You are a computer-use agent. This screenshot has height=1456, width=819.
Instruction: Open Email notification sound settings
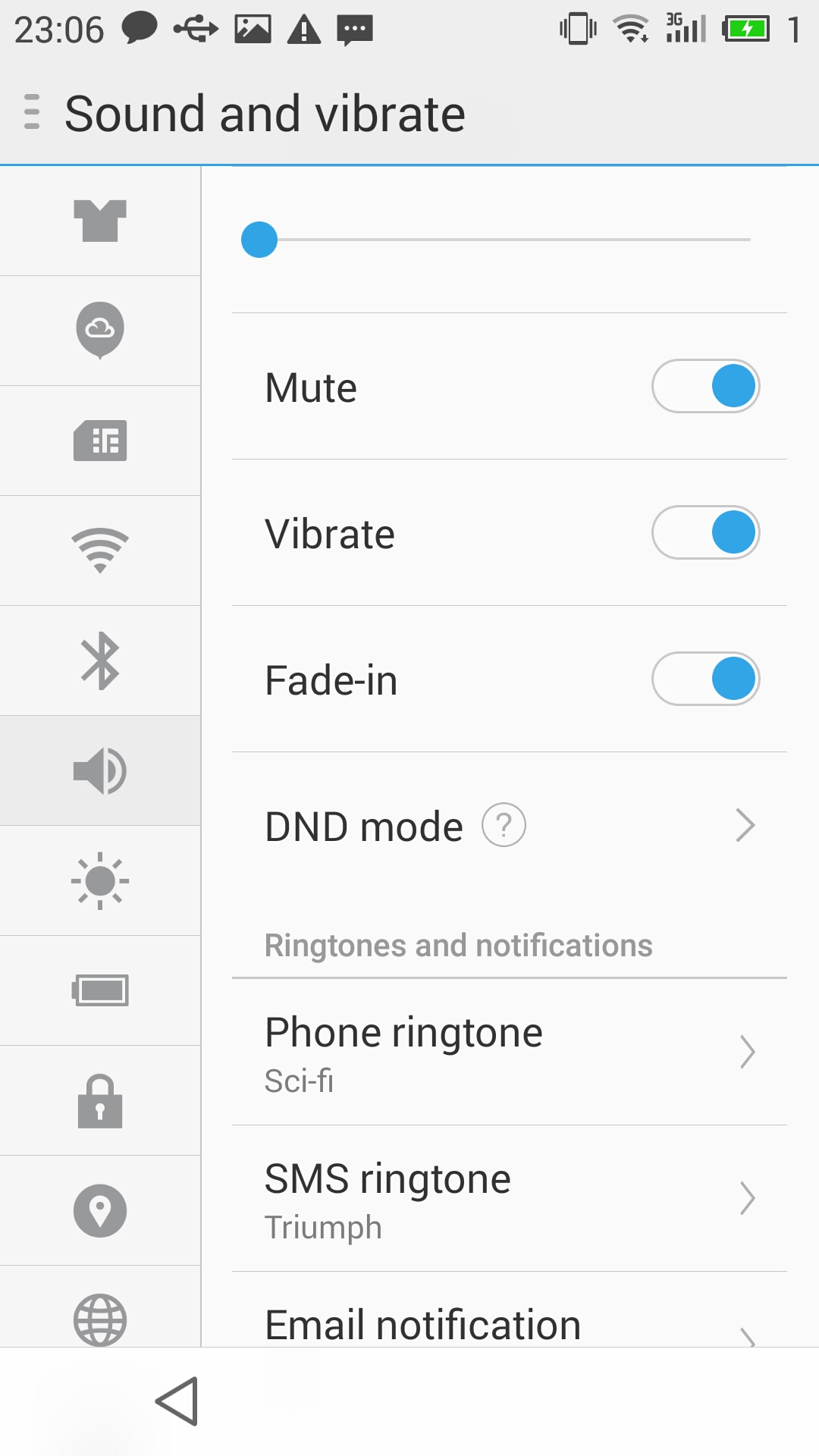510,1310
